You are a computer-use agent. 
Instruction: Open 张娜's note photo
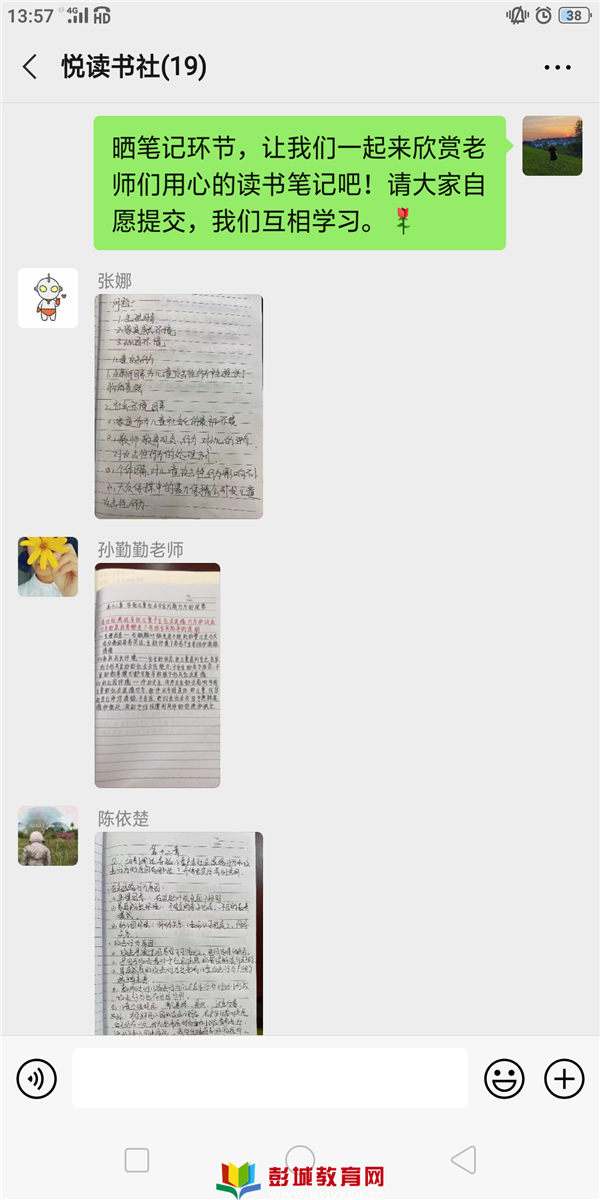(179, 406)
